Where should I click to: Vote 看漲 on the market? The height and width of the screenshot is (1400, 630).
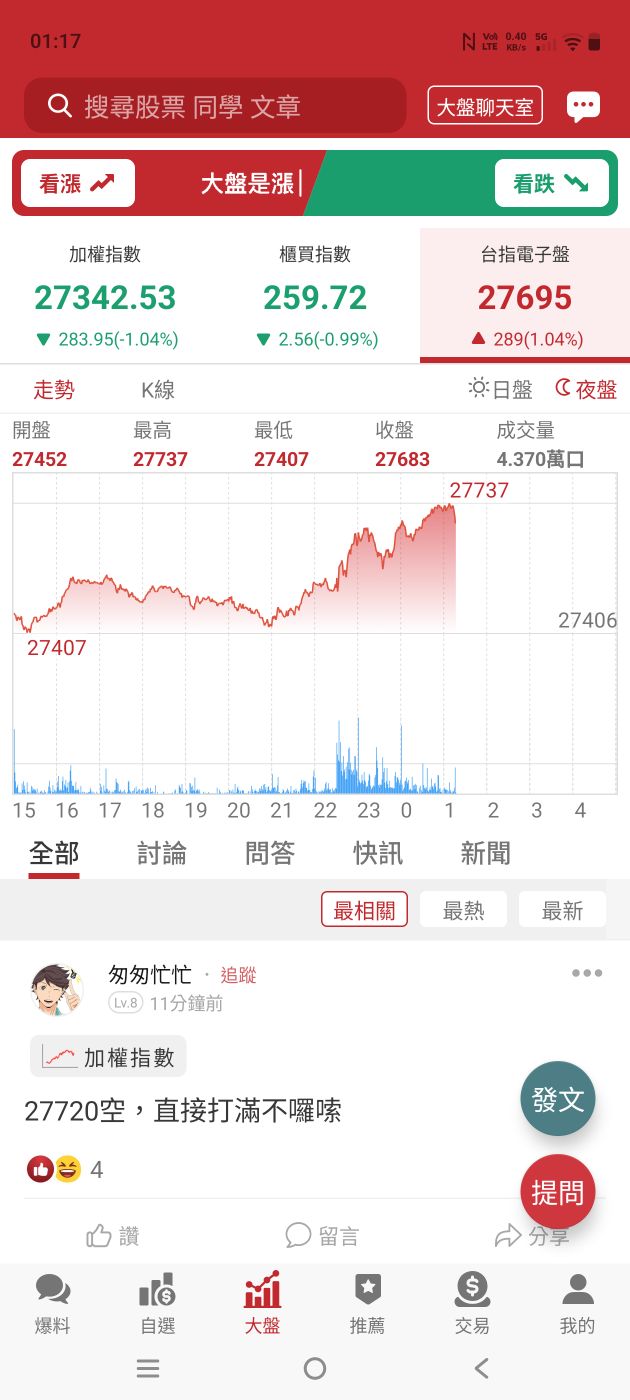[x=78, y=183]
